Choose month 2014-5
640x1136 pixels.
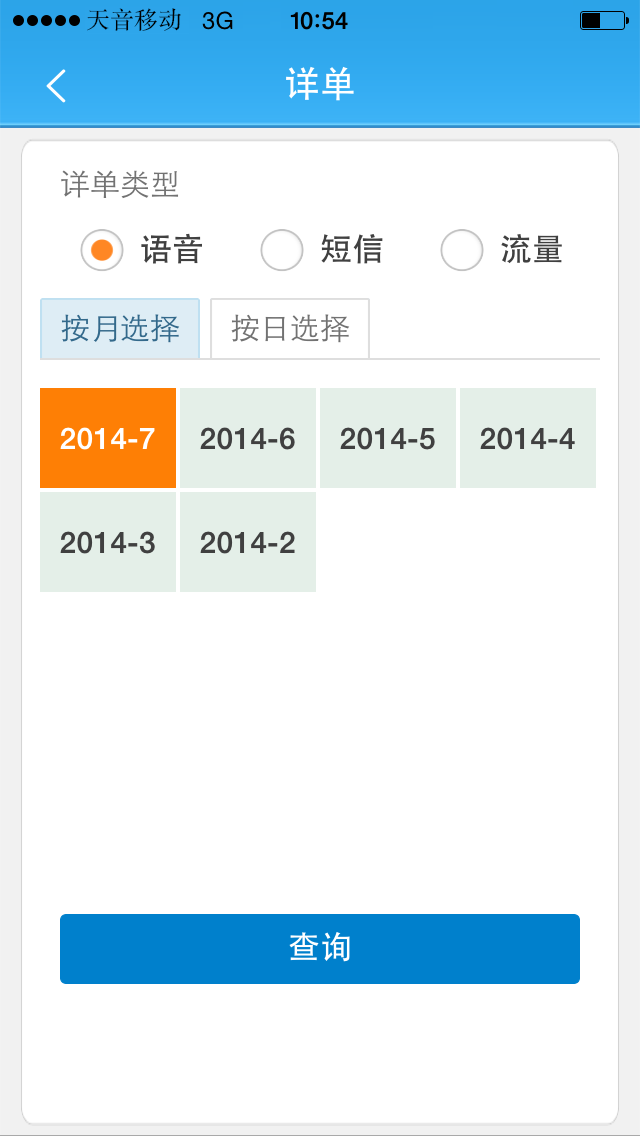coord(388,438)
